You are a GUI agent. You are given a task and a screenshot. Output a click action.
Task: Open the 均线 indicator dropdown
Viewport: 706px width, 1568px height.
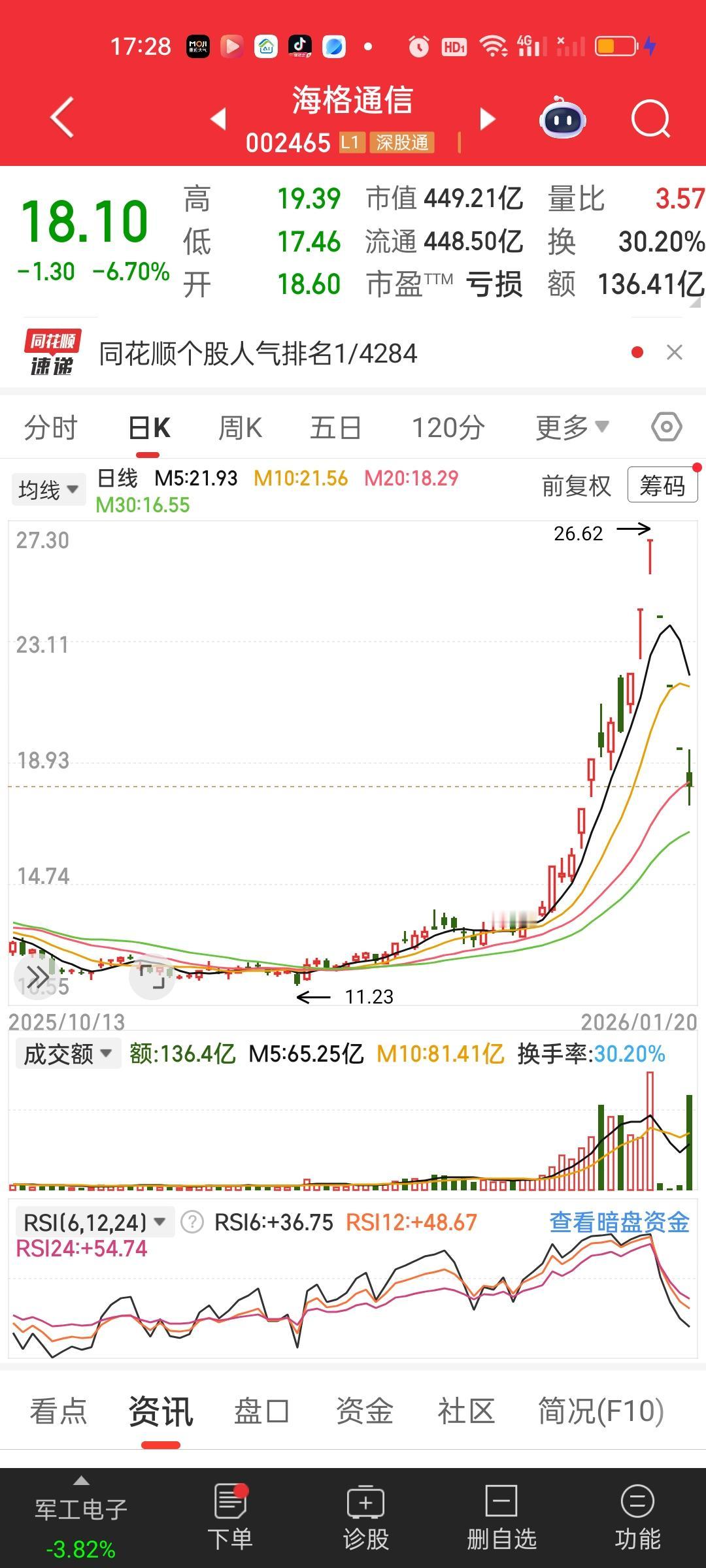[x=48, y=489]
